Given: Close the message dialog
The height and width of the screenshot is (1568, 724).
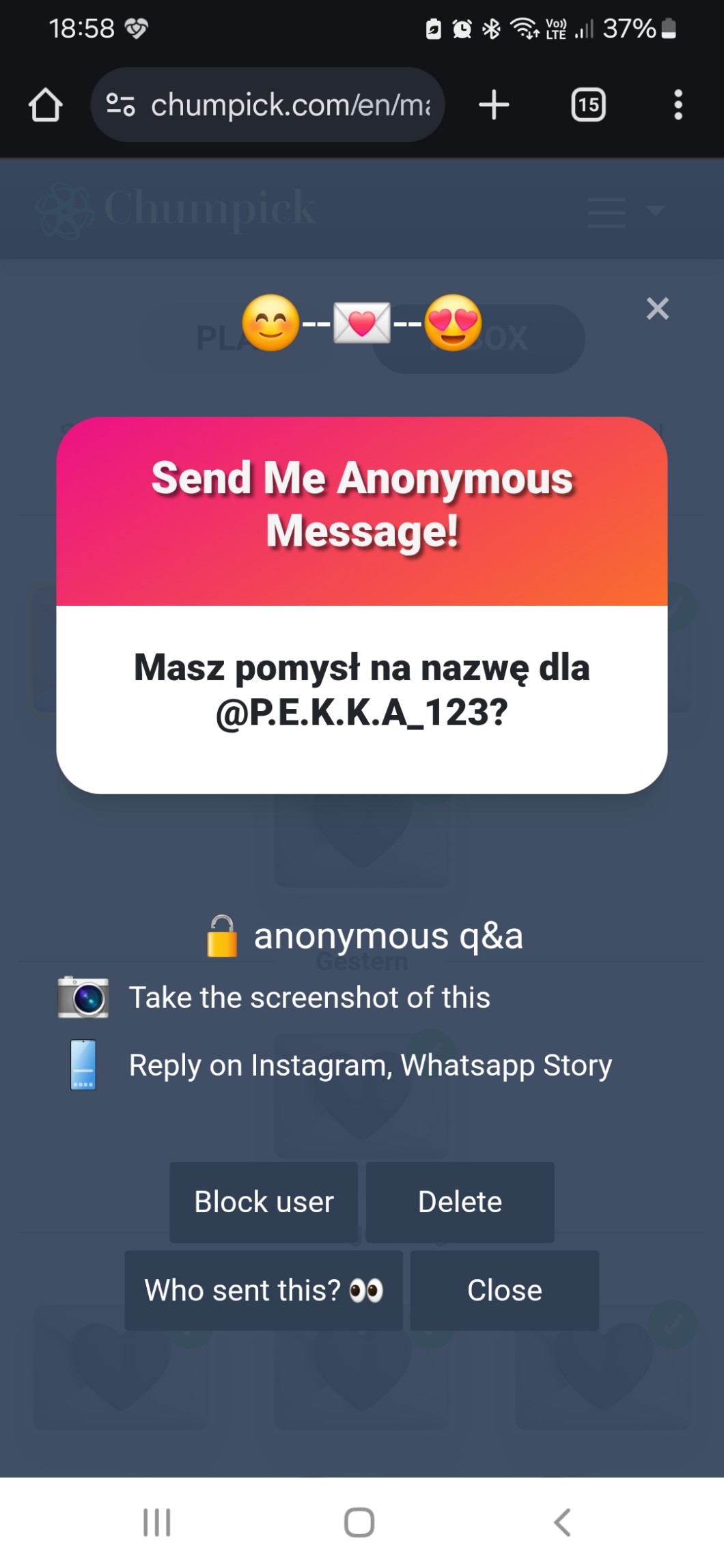Looking at the screenshot, I should pyautogui.click(x=504, y=1290).
